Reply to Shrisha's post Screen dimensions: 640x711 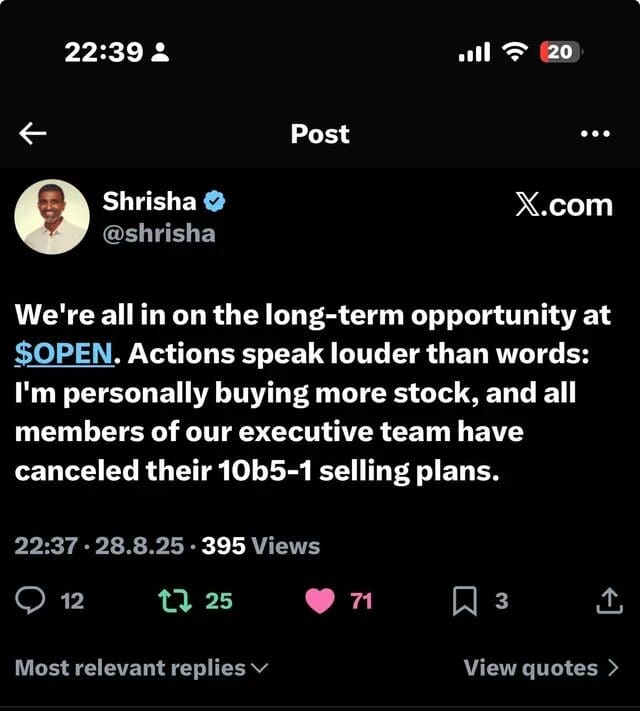coord(32,600)
